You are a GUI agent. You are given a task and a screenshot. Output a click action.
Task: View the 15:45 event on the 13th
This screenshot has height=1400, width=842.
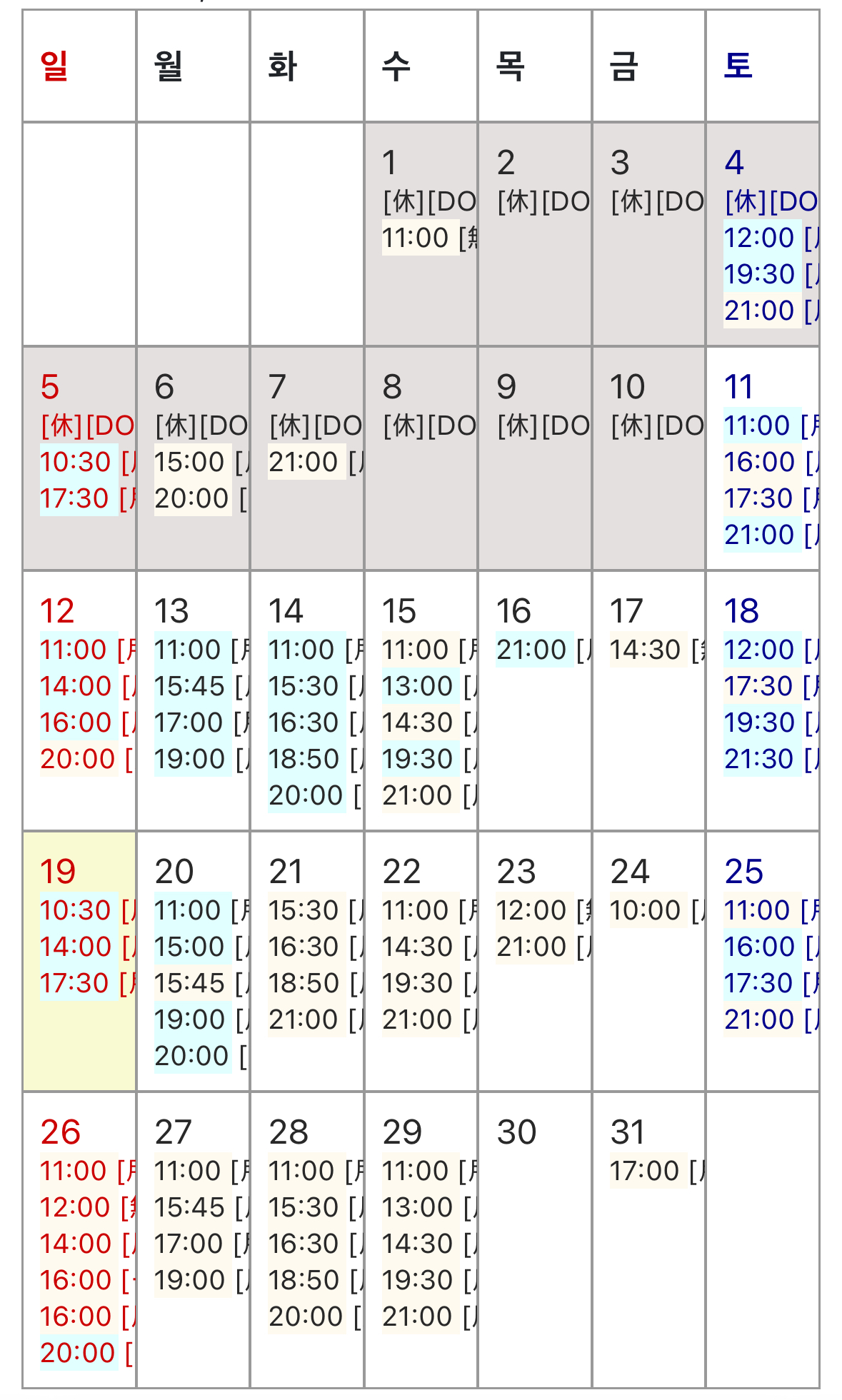click(x=200, y=686)
